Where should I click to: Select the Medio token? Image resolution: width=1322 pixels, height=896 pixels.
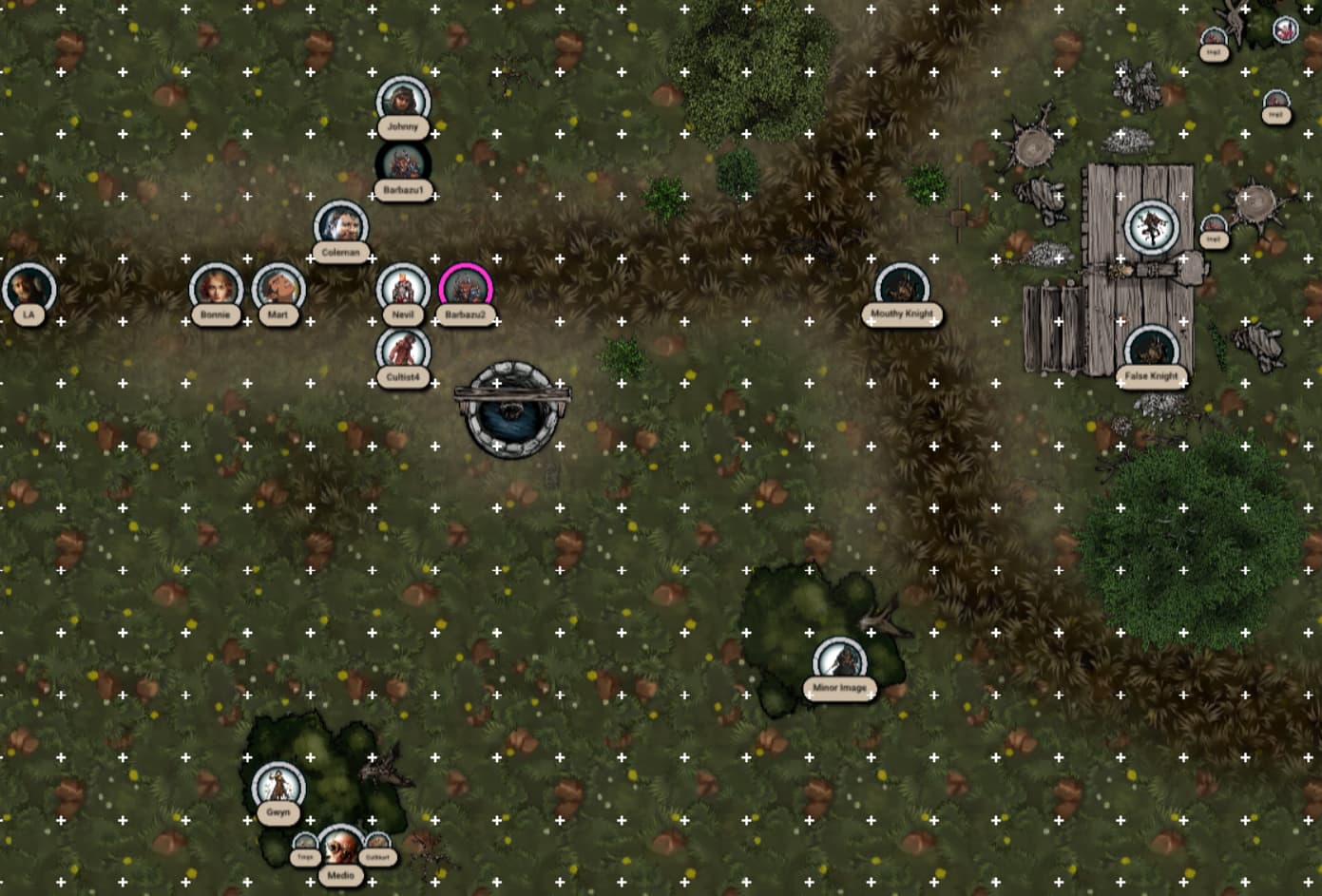[340, 848]
